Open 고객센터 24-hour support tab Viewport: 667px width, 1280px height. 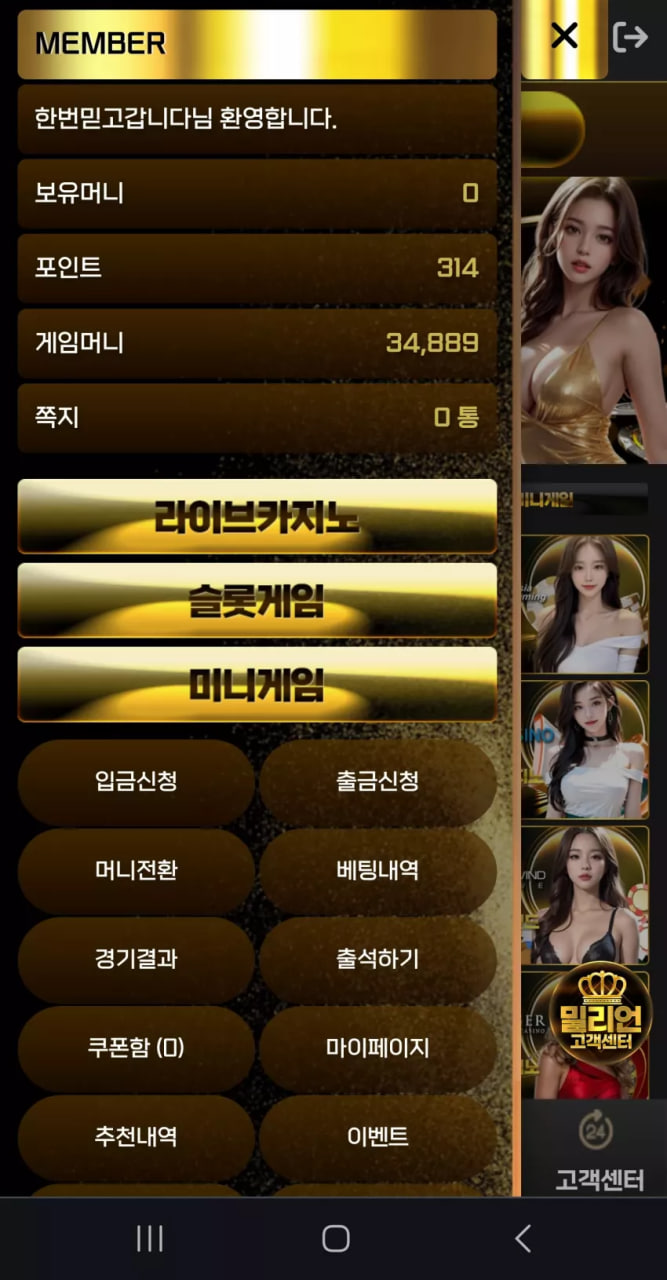click(x=599, y=1151)
